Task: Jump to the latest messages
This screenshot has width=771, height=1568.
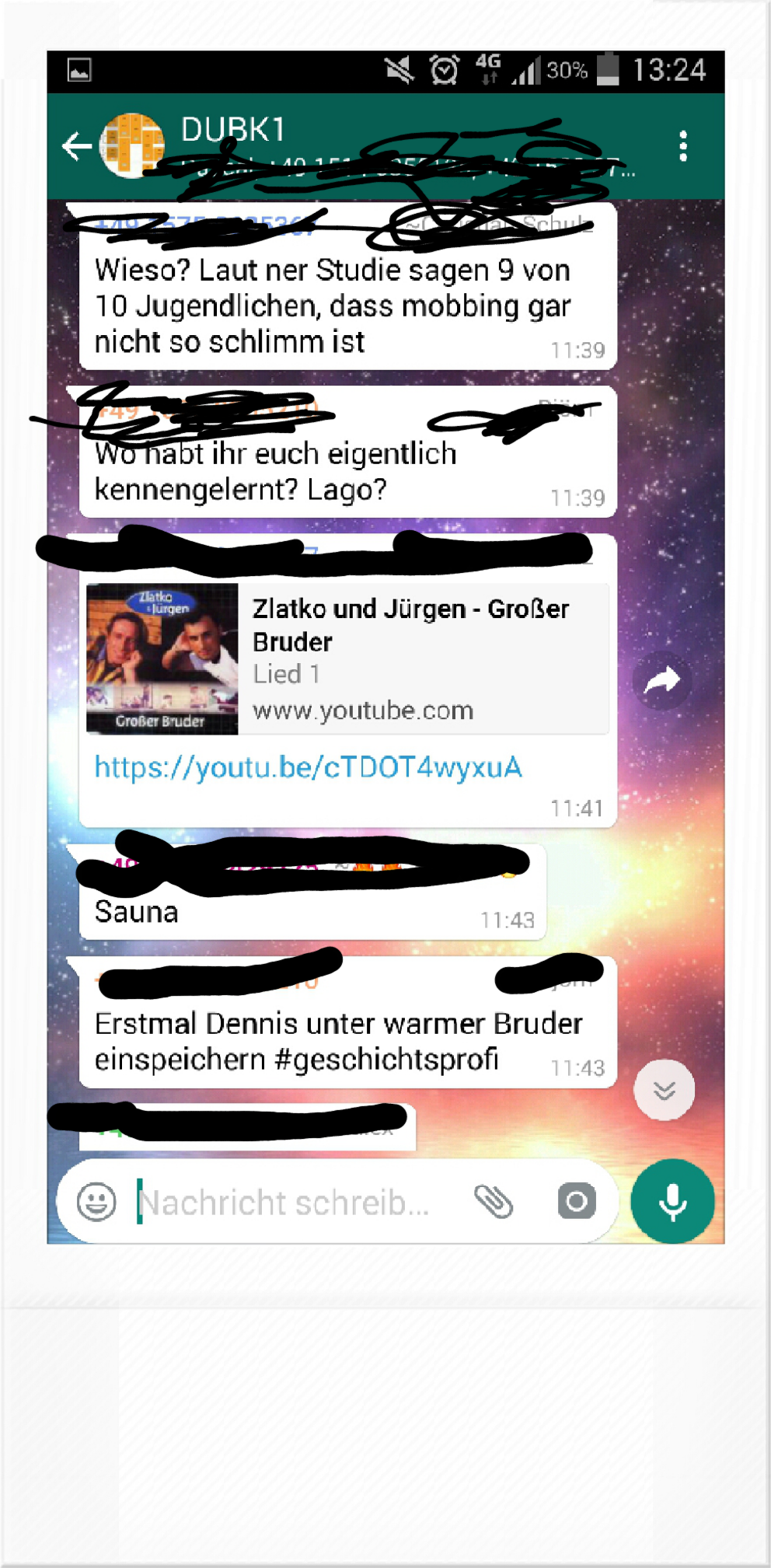Action: (x=664, y=1090)
